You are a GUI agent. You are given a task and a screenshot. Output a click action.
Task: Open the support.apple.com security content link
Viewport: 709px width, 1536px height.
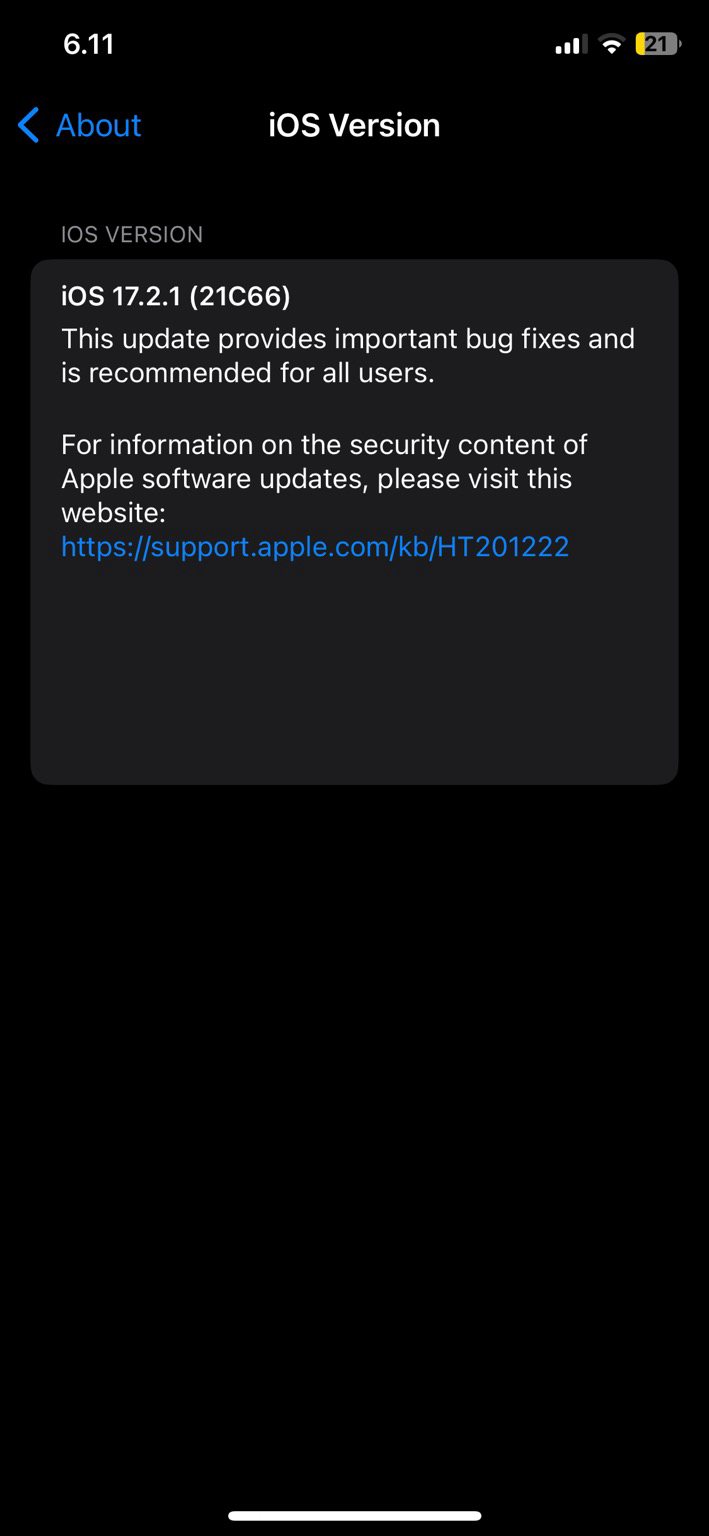pos(315,546)
